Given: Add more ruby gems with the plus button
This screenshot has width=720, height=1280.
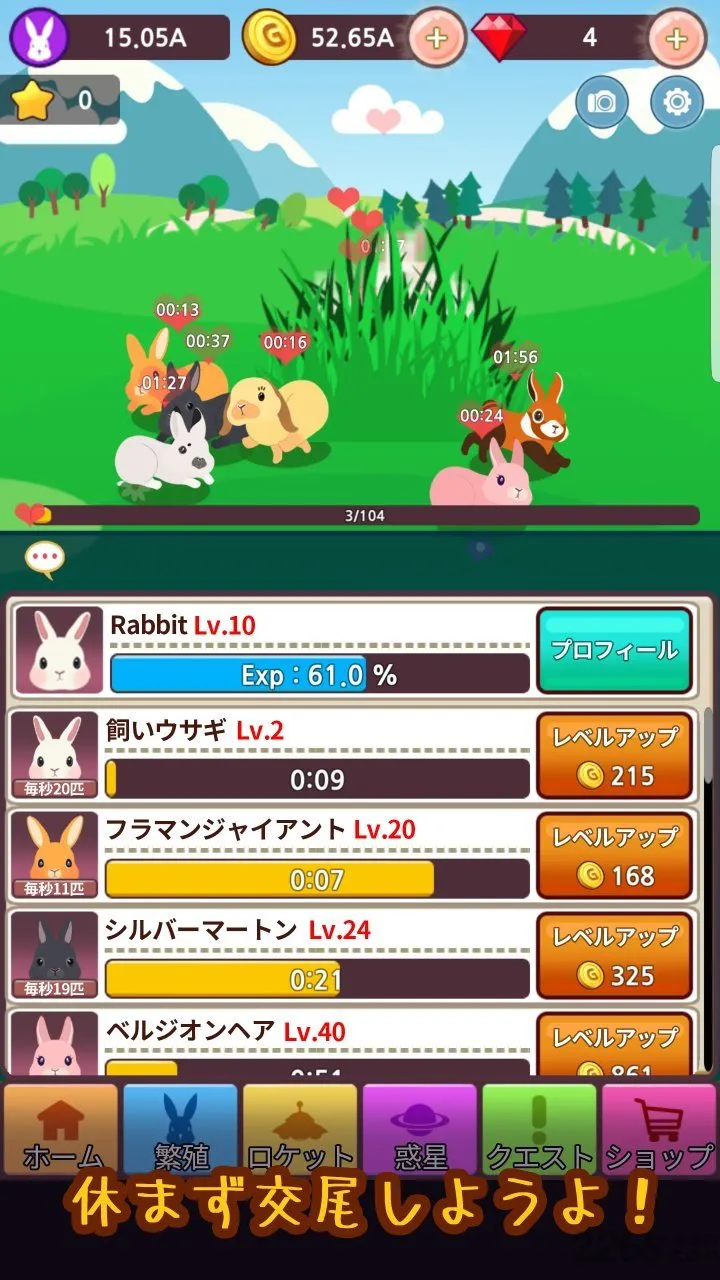Looking at the screenshot, I should [x=677, y=38].
